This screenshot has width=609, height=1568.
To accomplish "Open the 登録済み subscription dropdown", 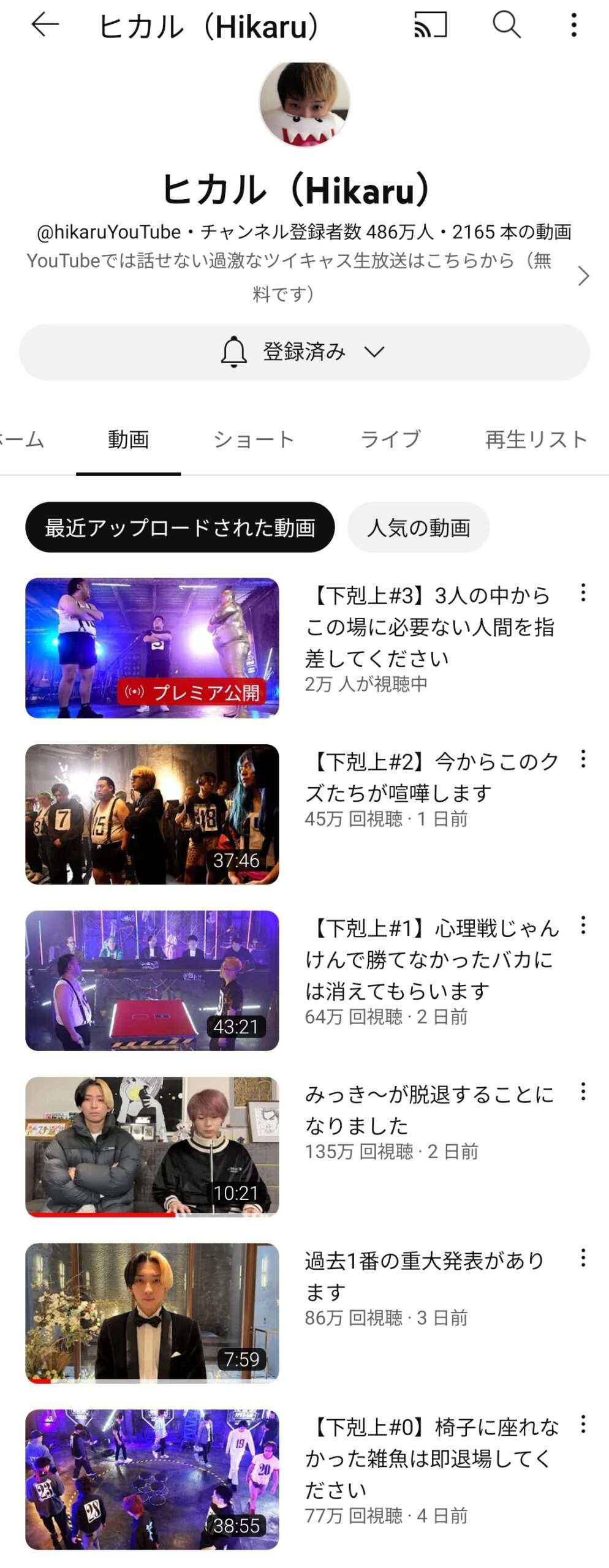I will [x=304, y=352].
